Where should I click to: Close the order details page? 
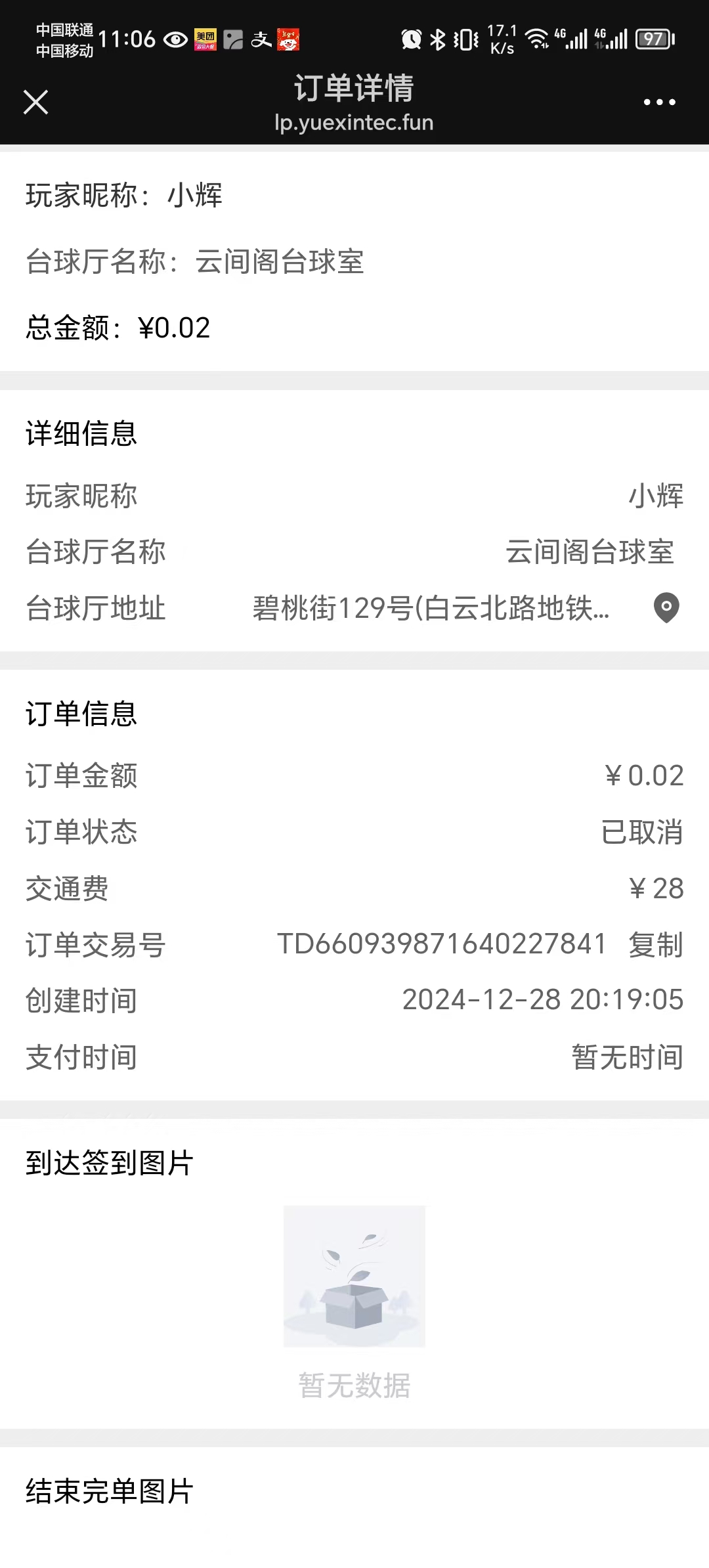pos(35,102)
